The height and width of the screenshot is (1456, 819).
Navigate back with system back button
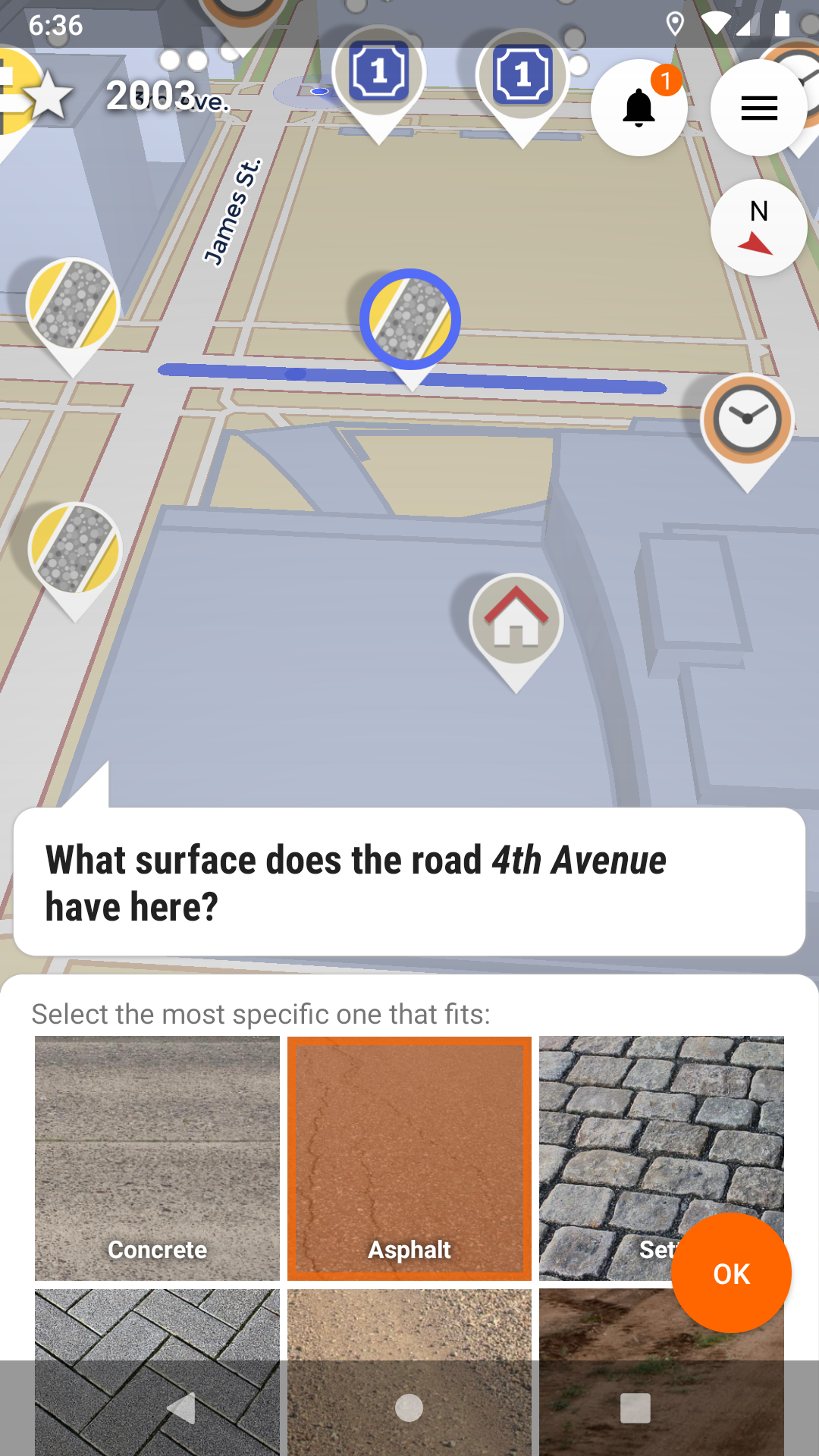point(182,1408)
